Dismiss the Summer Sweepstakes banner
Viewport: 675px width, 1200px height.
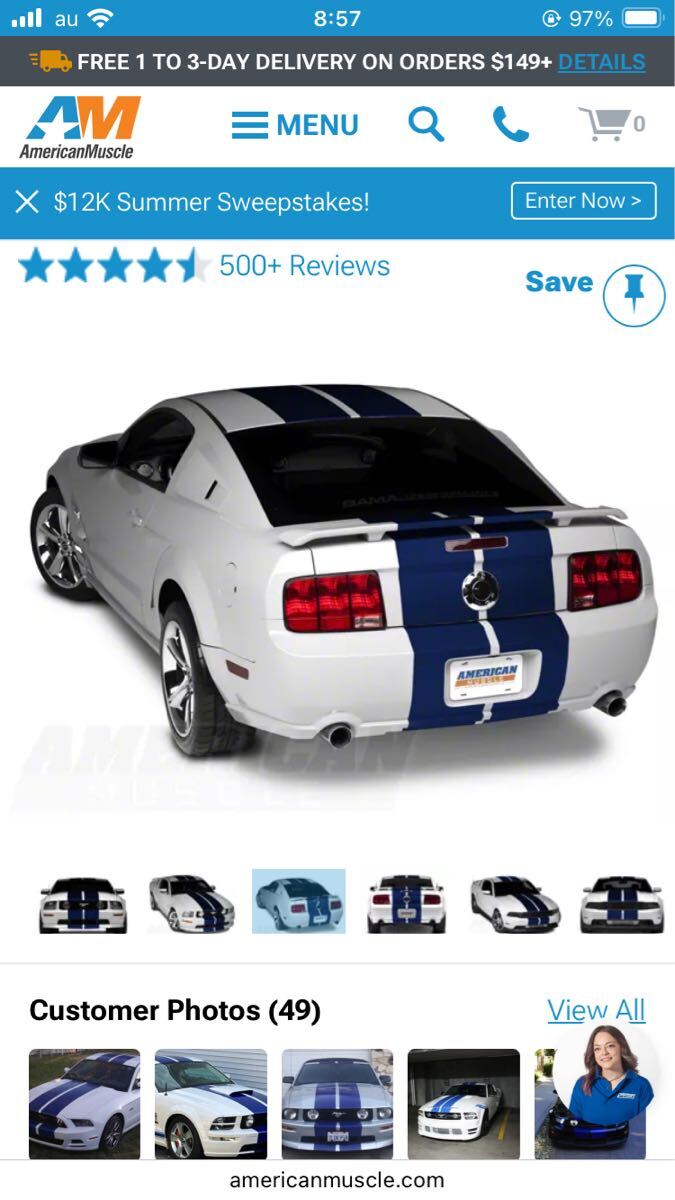tap(27, 202)
